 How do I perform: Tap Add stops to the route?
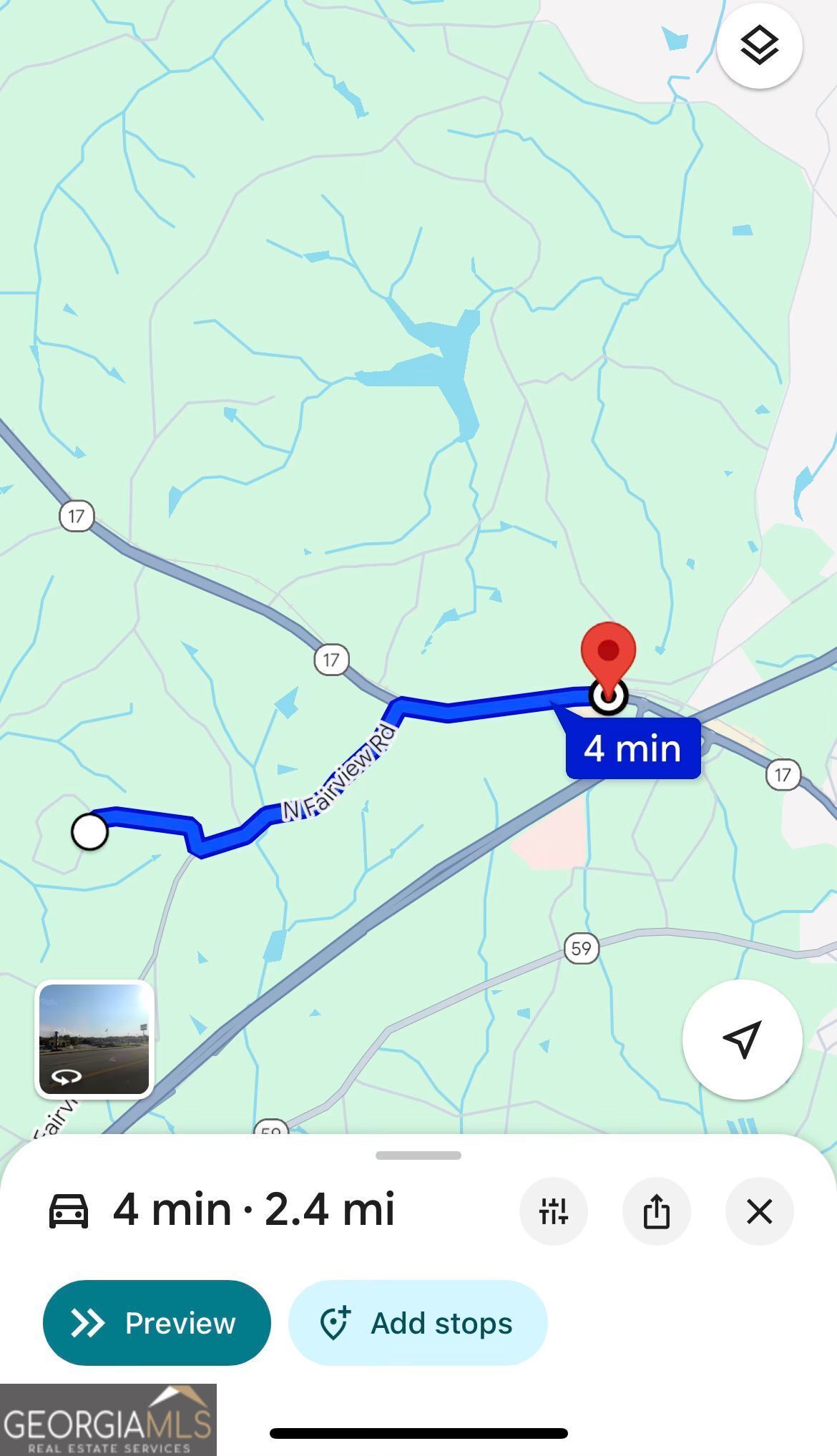coord(418,1322)
